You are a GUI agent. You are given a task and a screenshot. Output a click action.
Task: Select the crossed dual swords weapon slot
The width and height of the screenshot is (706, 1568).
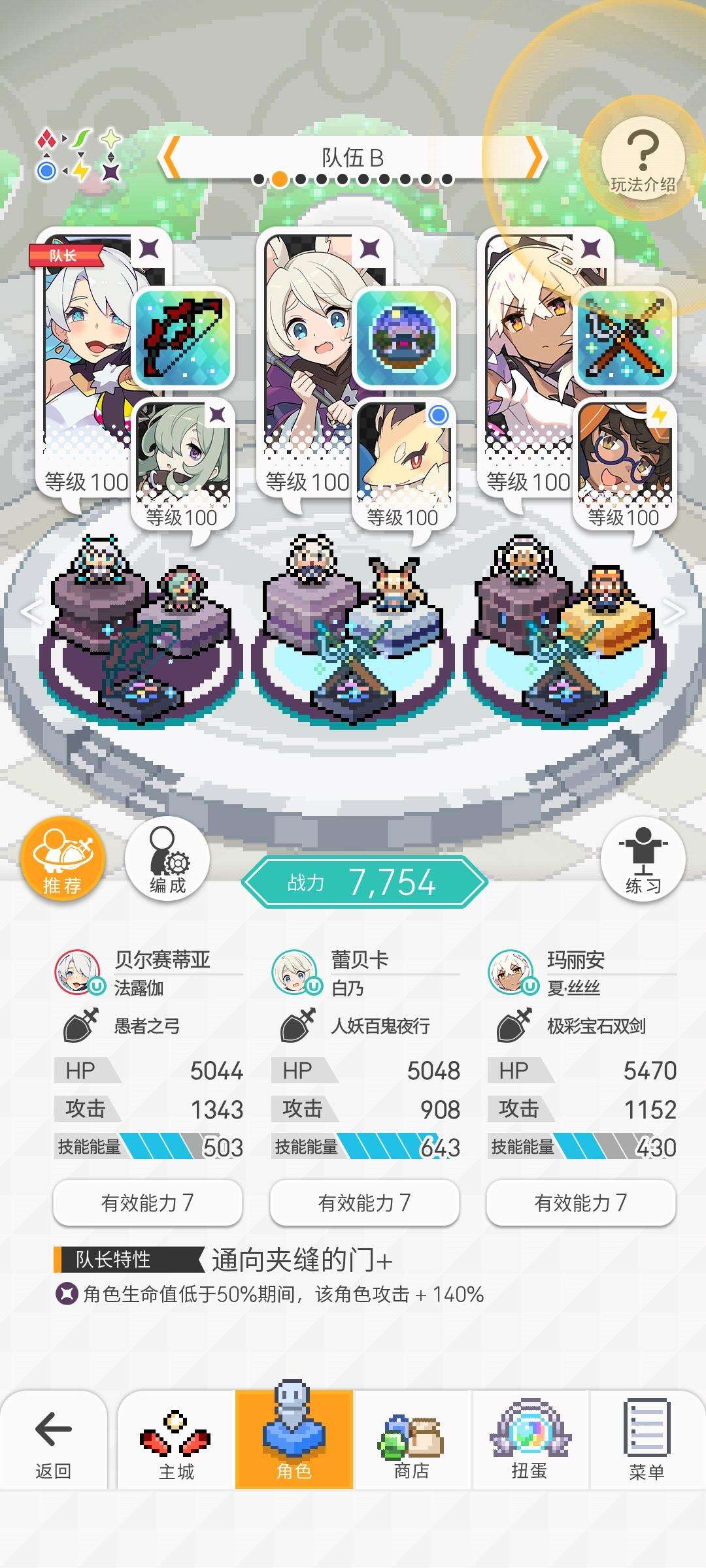tap(625, 337)
